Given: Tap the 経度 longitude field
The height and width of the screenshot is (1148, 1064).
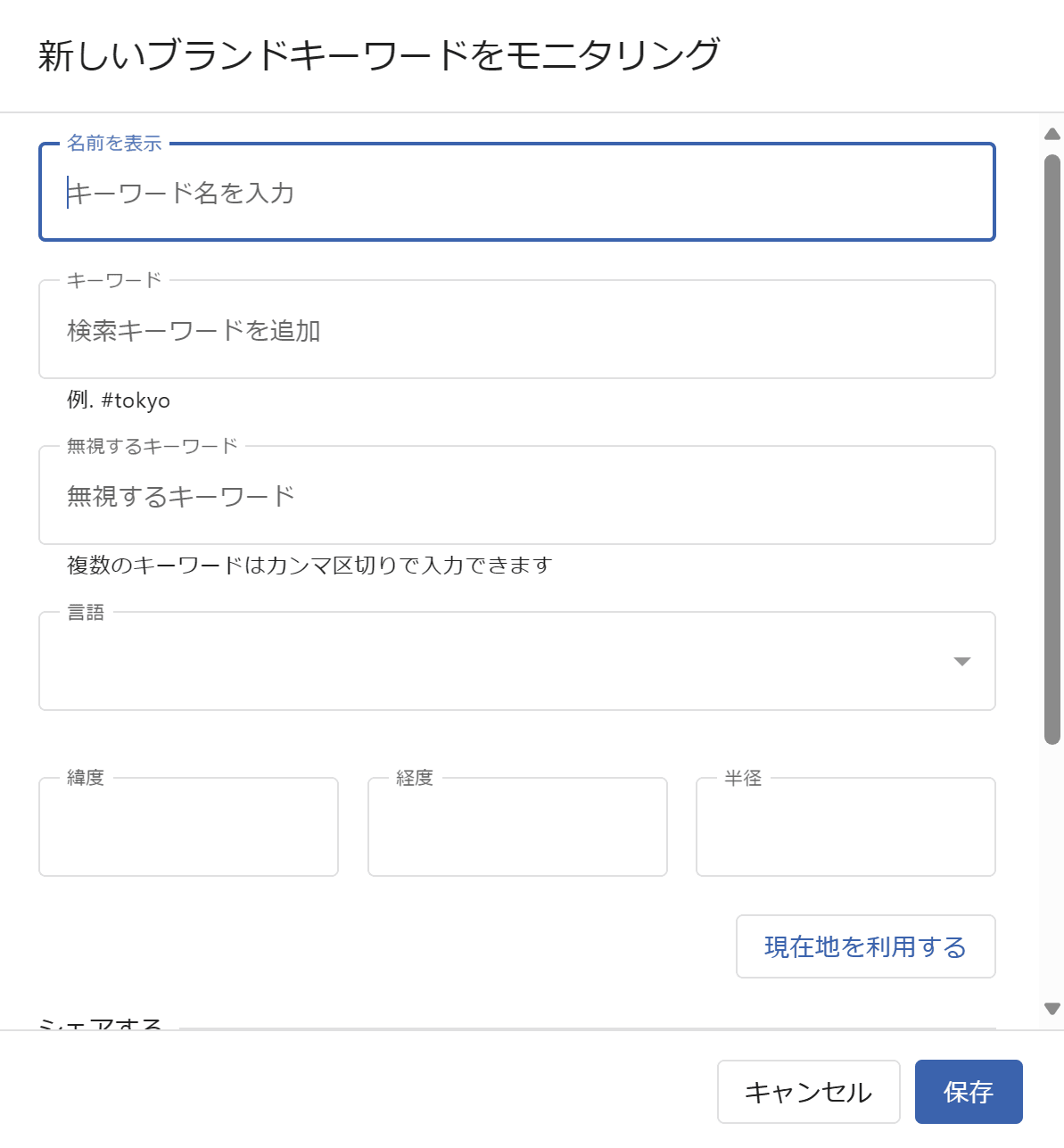Looking at the screenshot, I should [x=517, y=828].
